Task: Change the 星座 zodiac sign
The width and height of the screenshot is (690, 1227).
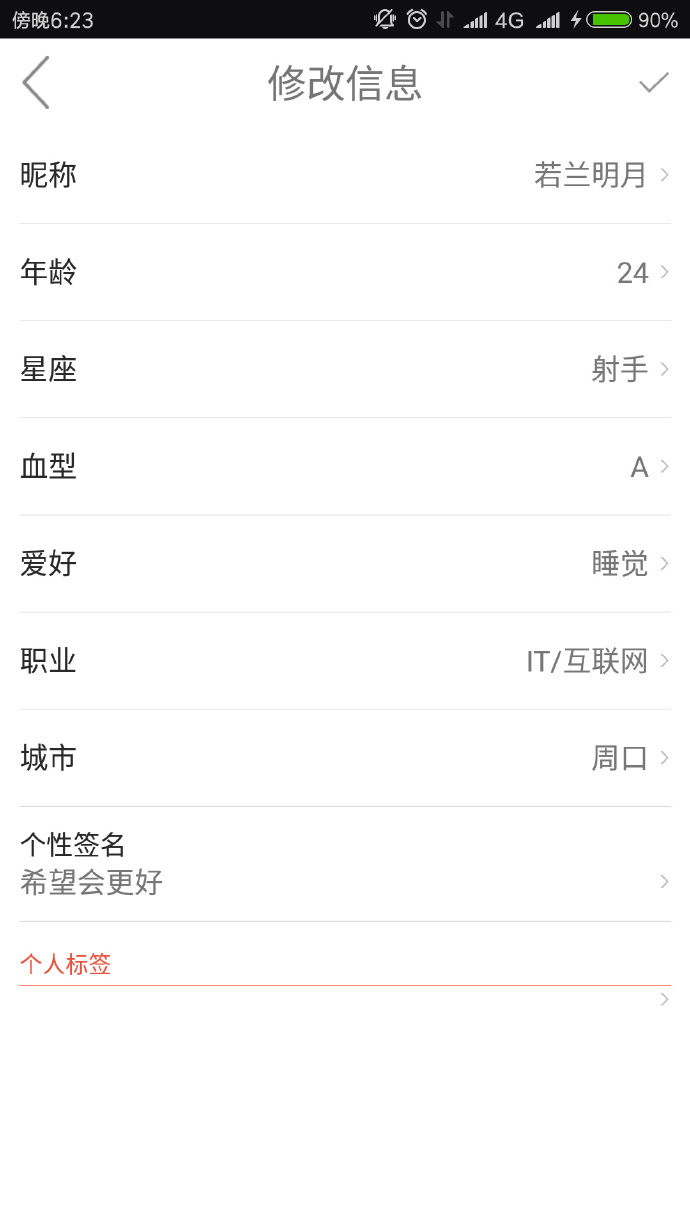Action: coord(345,369)
